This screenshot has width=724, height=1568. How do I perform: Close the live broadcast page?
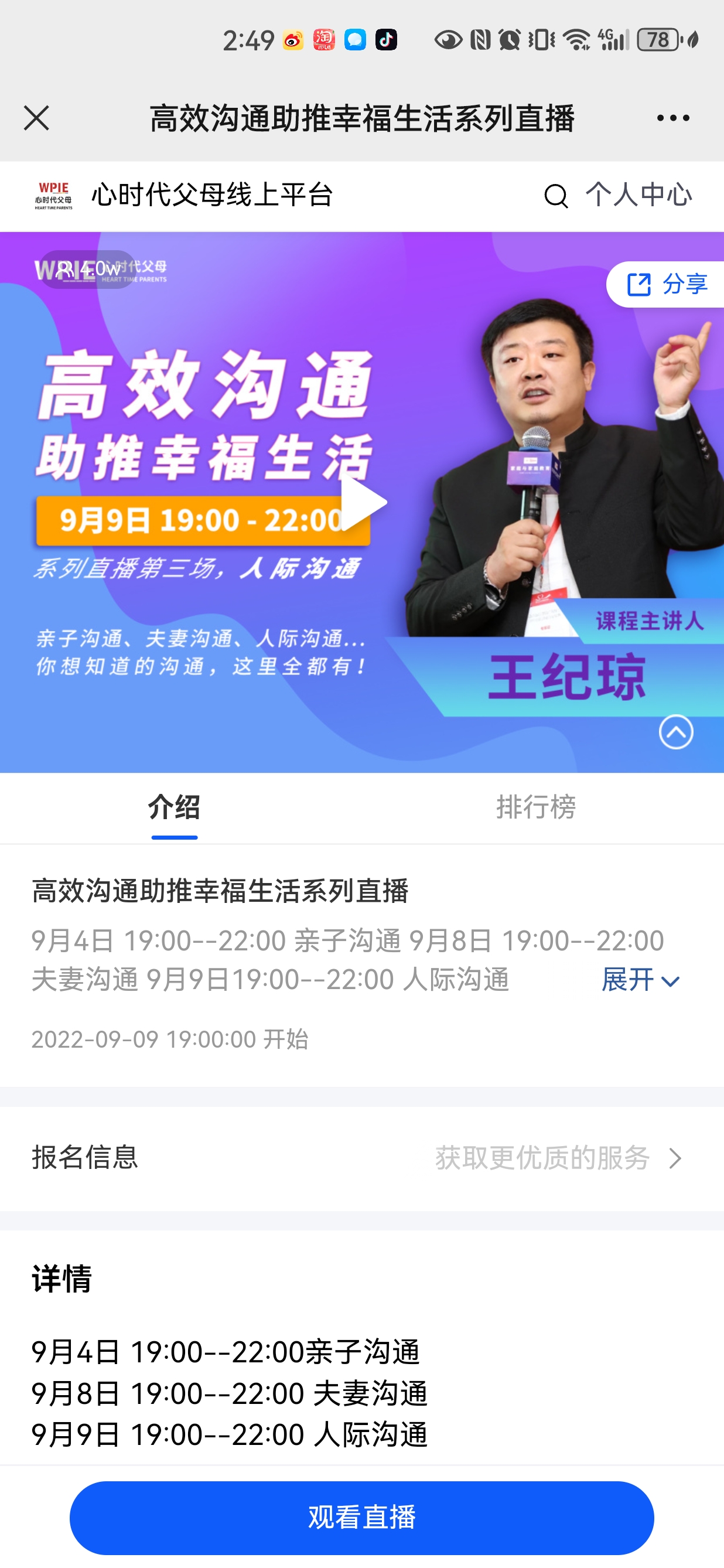pos(36,118)
